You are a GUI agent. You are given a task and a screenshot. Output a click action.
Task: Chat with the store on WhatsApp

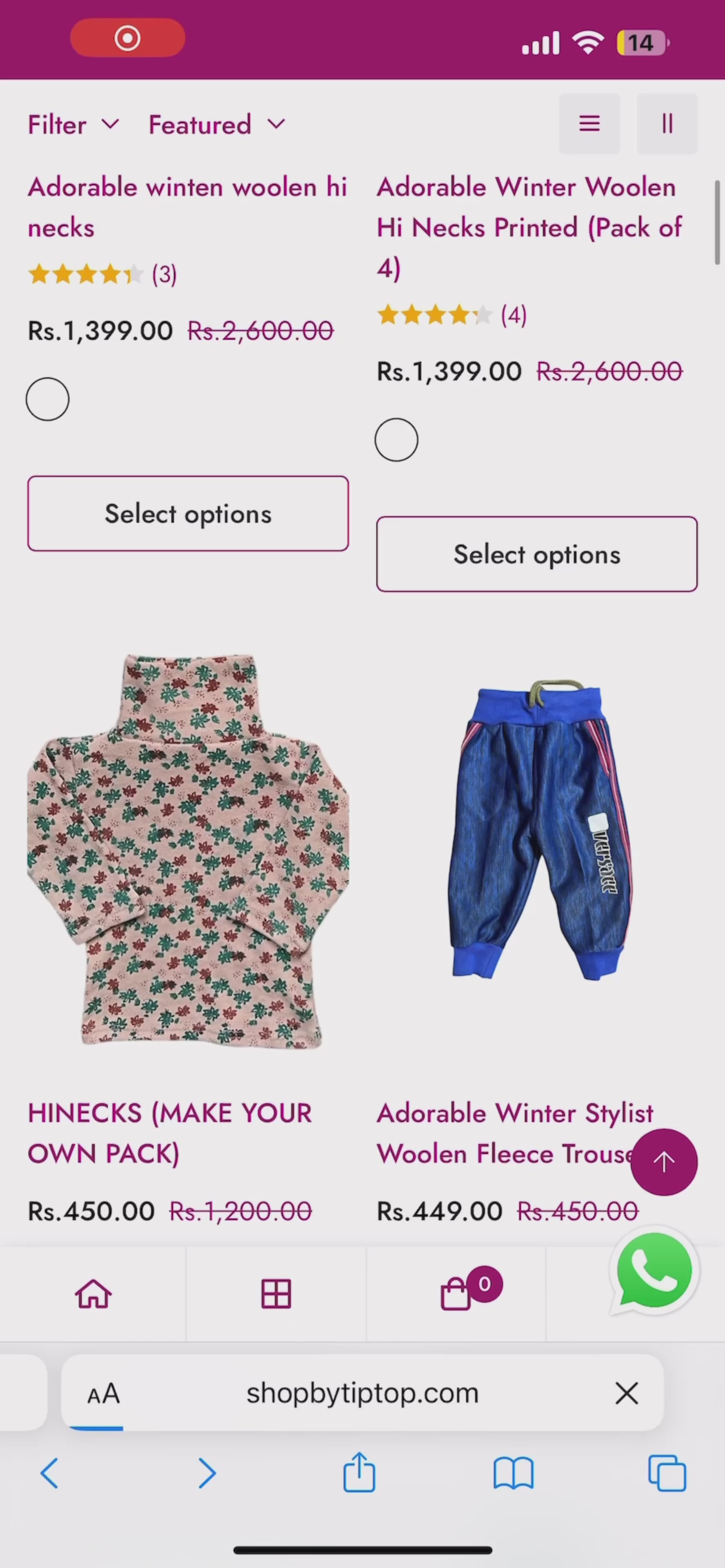click(654, 1271)
